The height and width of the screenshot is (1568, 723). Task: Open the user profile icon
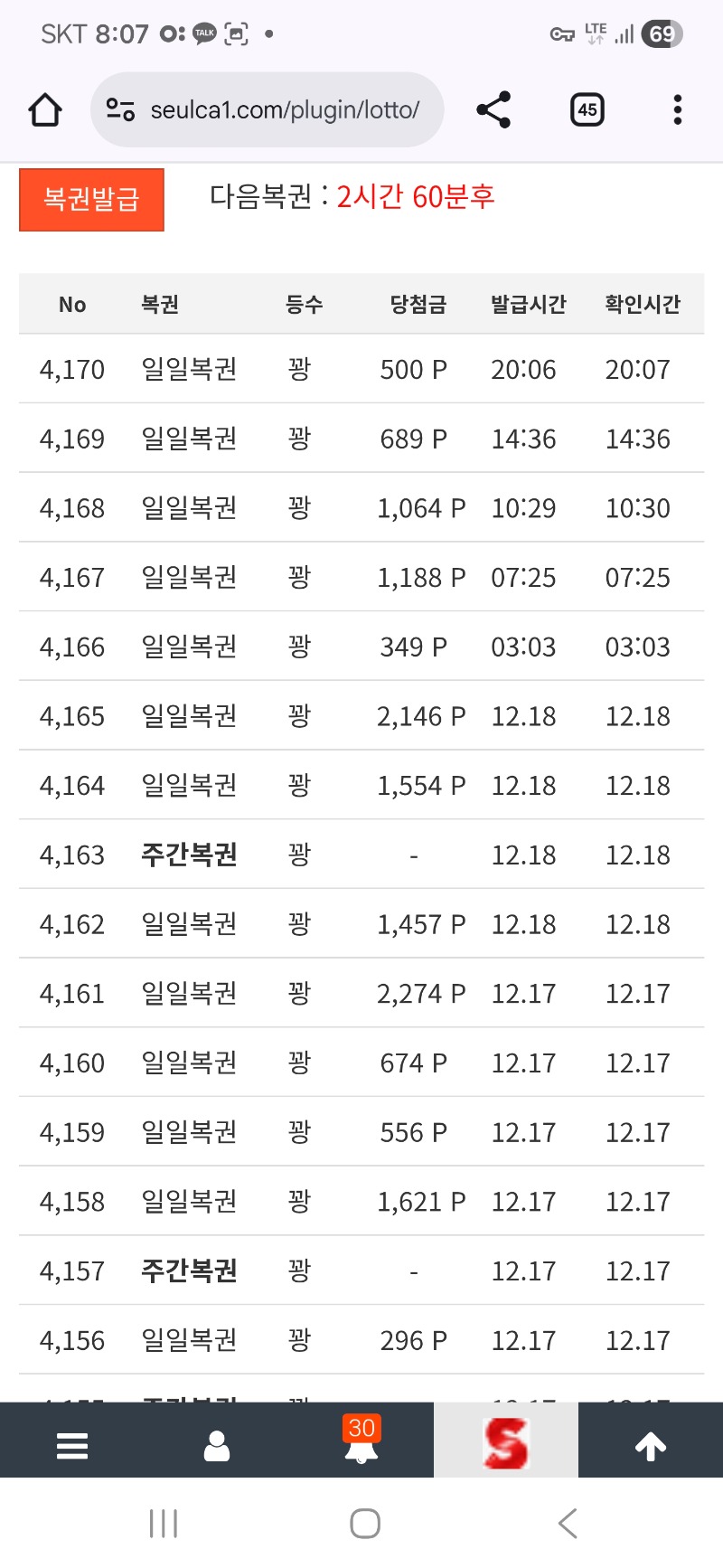217,1445
